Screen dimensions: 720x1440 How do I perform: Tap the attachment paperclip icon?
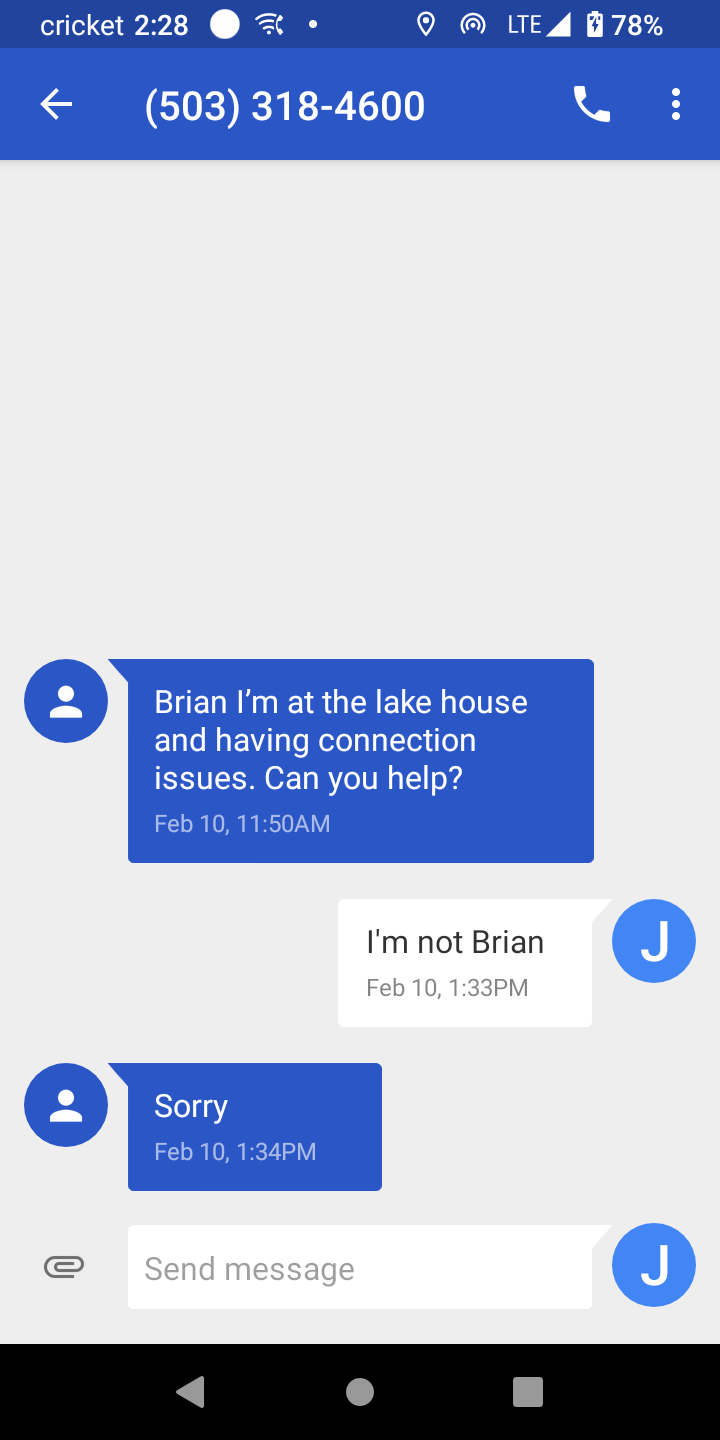pos(64,1267)
